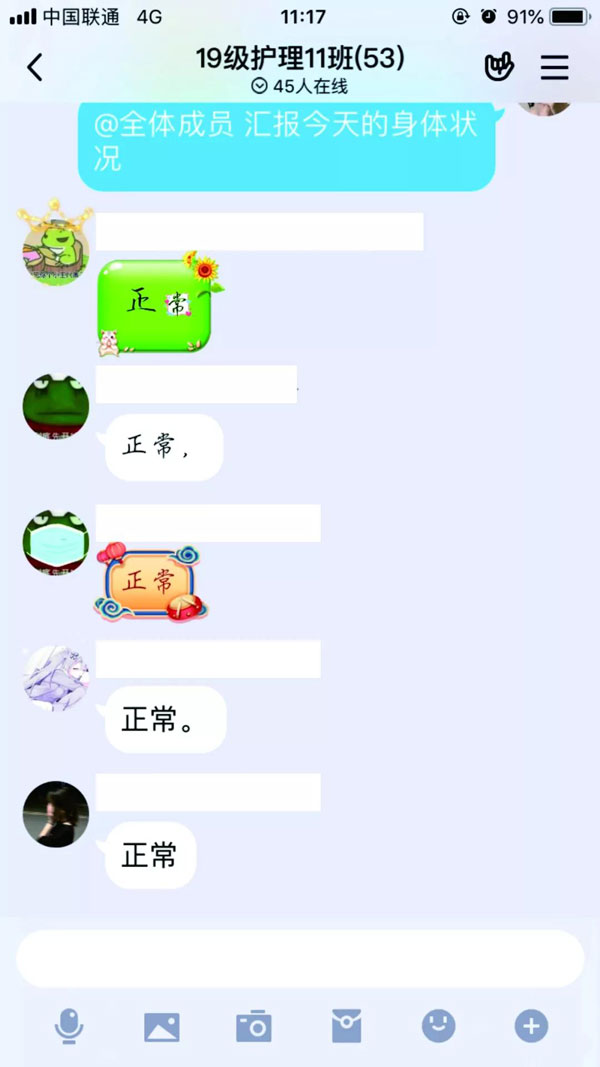View the frog with crown avatar's profile

(x=56, y=250)
